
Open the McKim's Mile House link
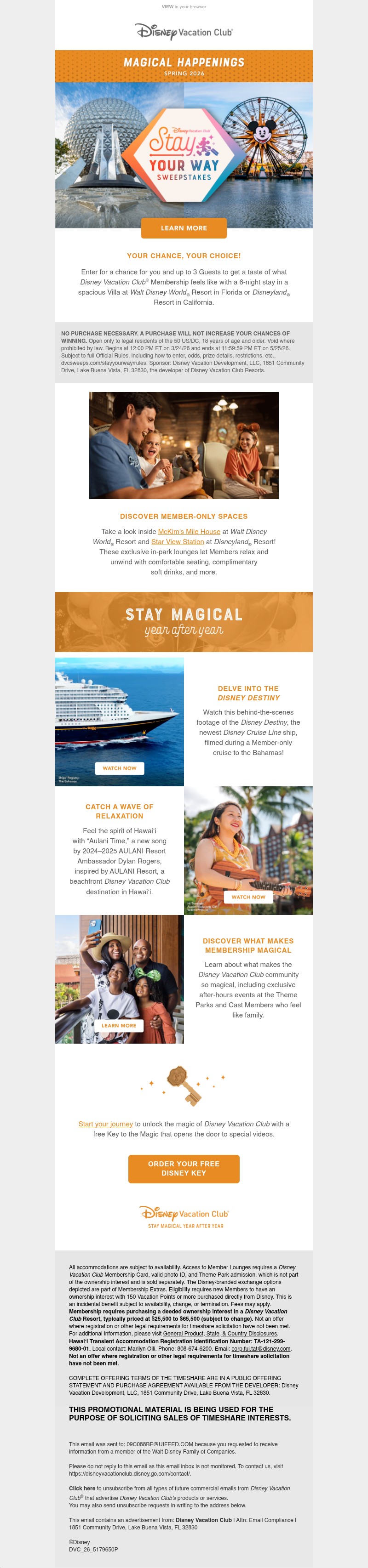click(x=189, y=531)
